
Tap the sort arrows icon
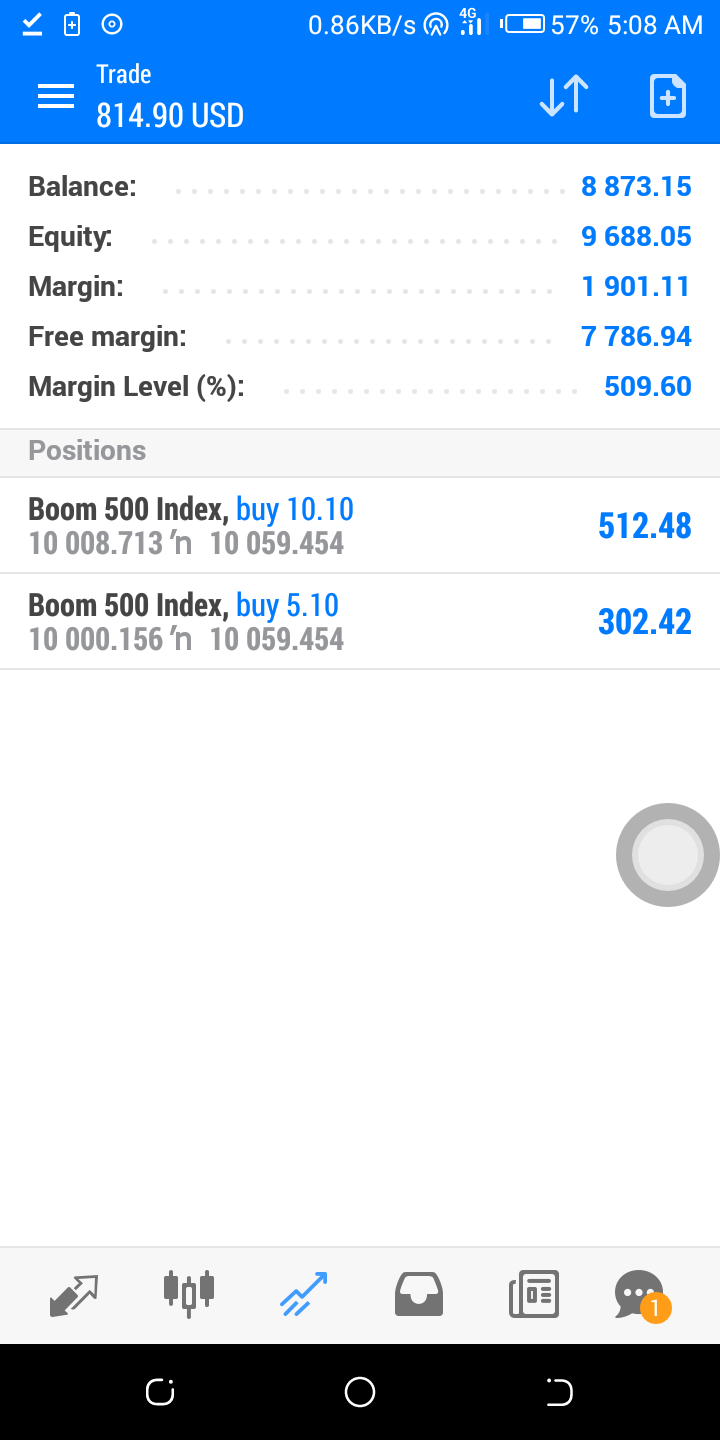564,96
